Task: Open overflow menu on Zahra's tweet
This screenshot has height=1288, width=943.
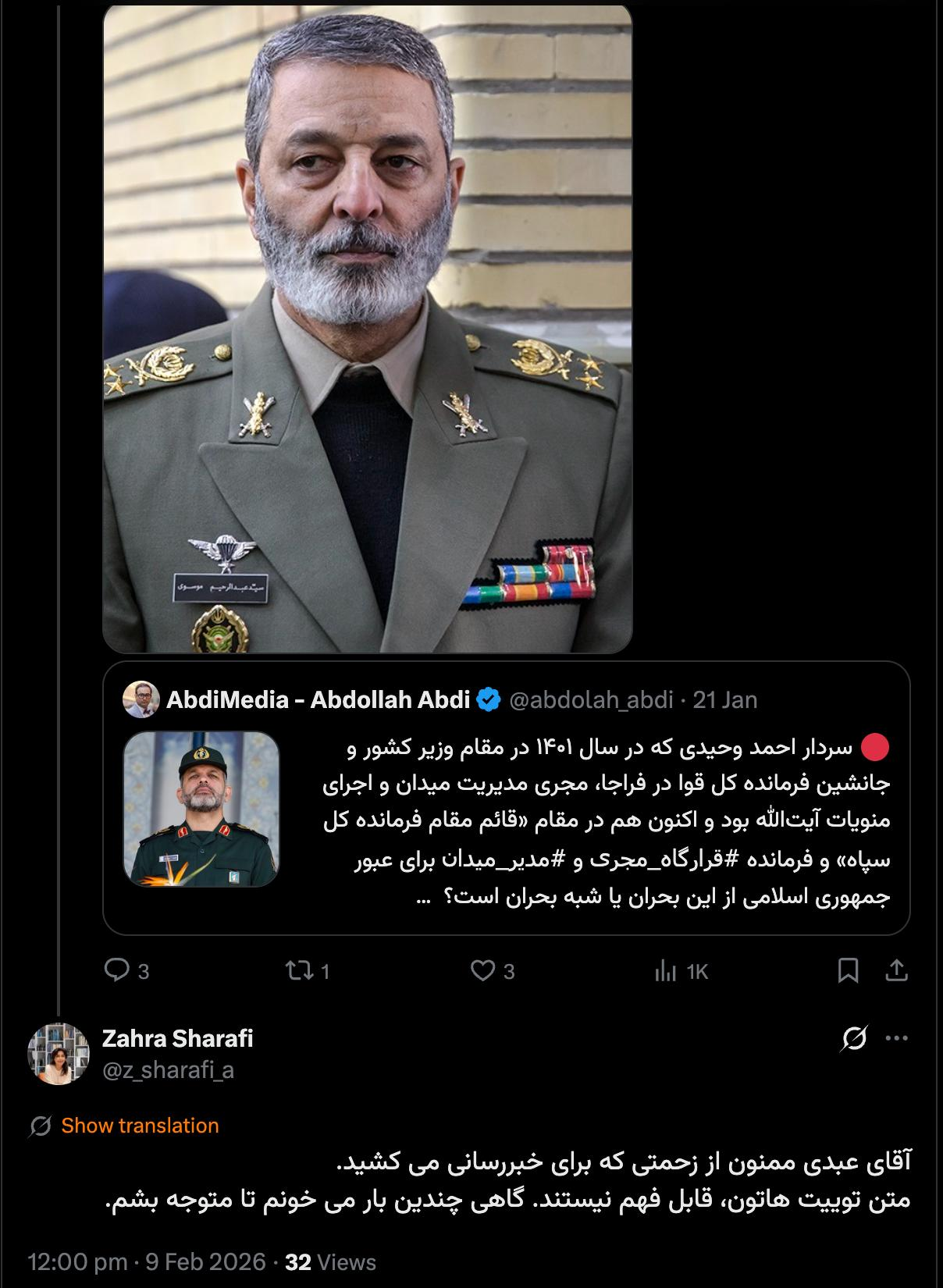Action: tap(896, 1038)
